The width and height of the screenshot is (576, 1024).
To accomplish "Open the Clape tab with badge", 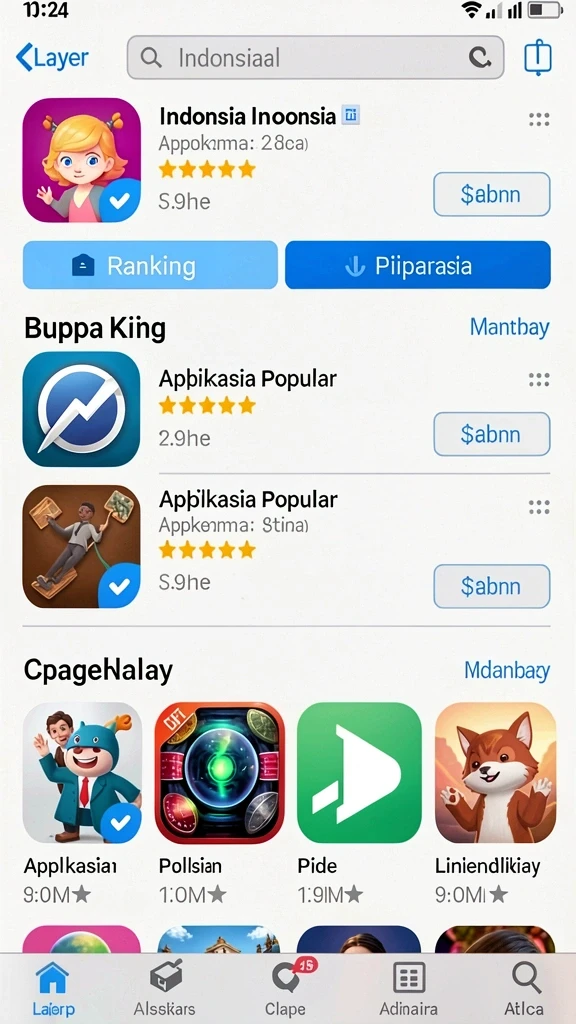I will point(287,989).
